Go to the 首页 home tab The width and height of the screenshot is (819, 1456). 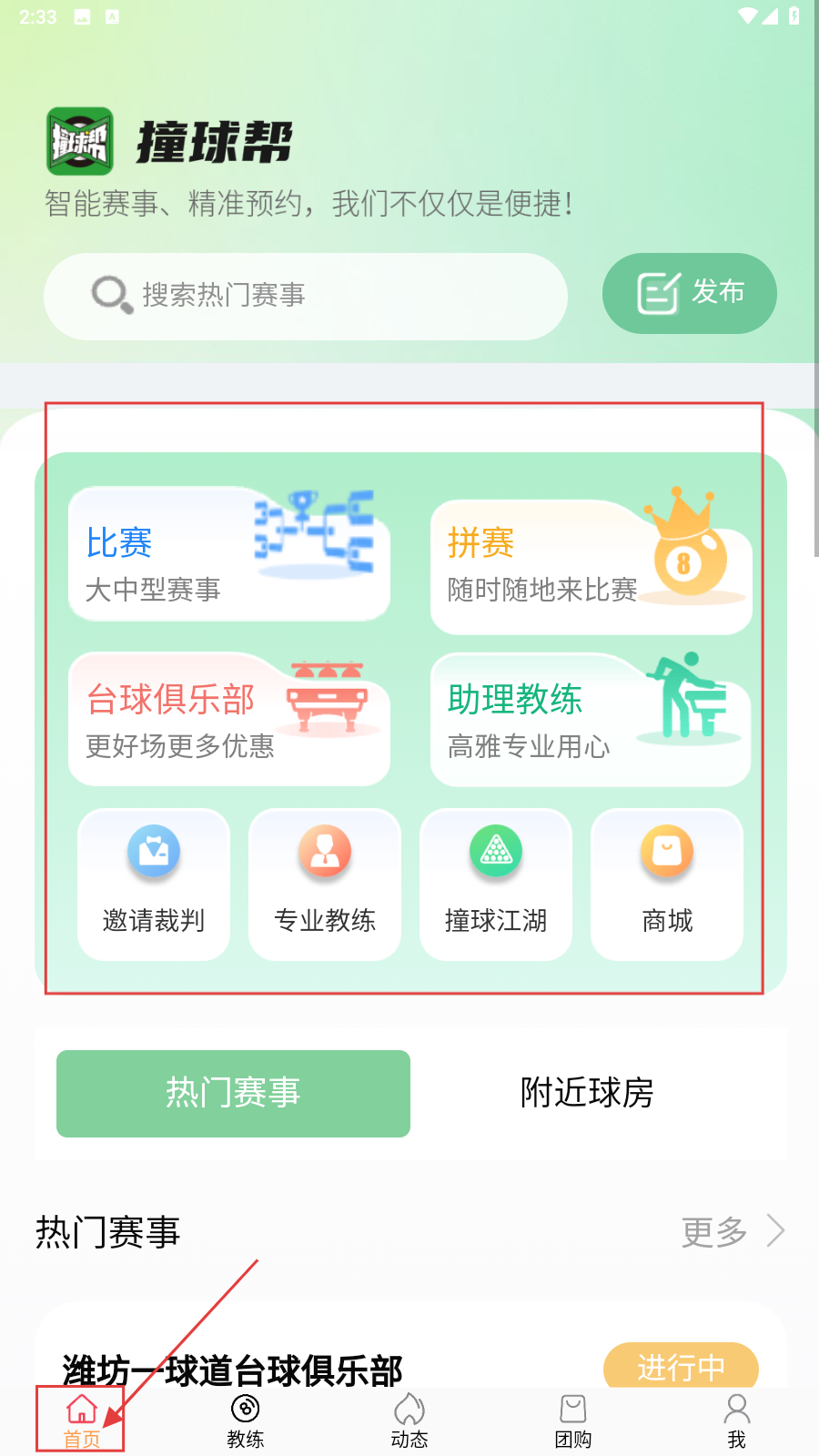pyautogui.click(x=82, y=1421)
